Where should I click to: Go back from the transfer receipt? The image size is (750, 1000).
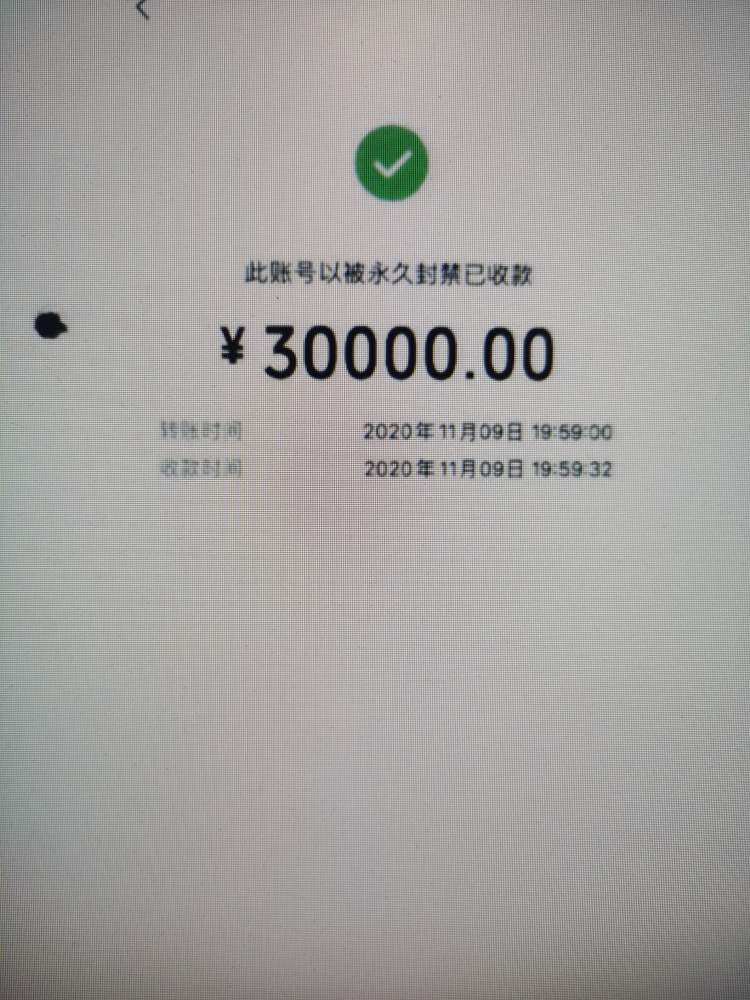143,9
